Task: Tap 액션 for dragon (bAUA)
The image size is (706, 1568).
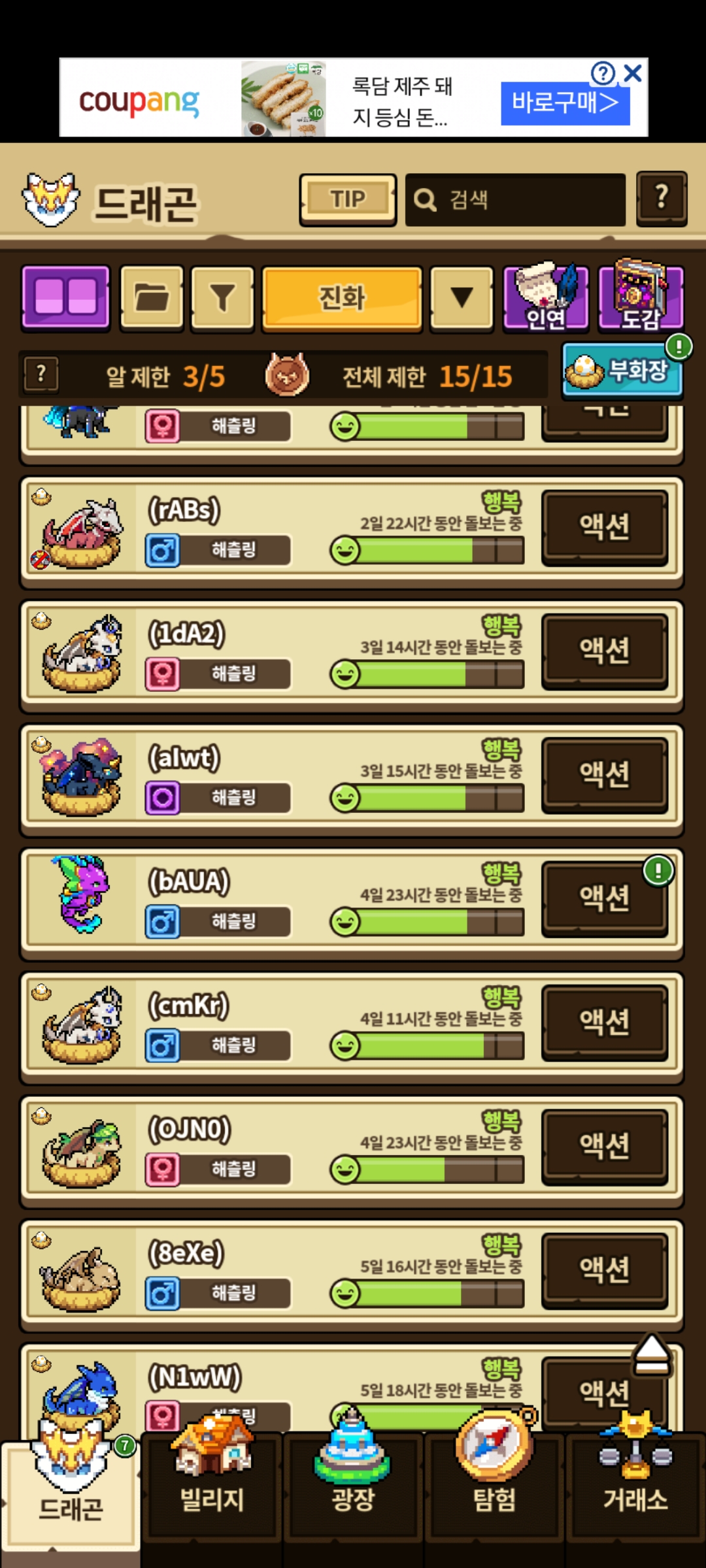Action: click(x=605, y=898)
